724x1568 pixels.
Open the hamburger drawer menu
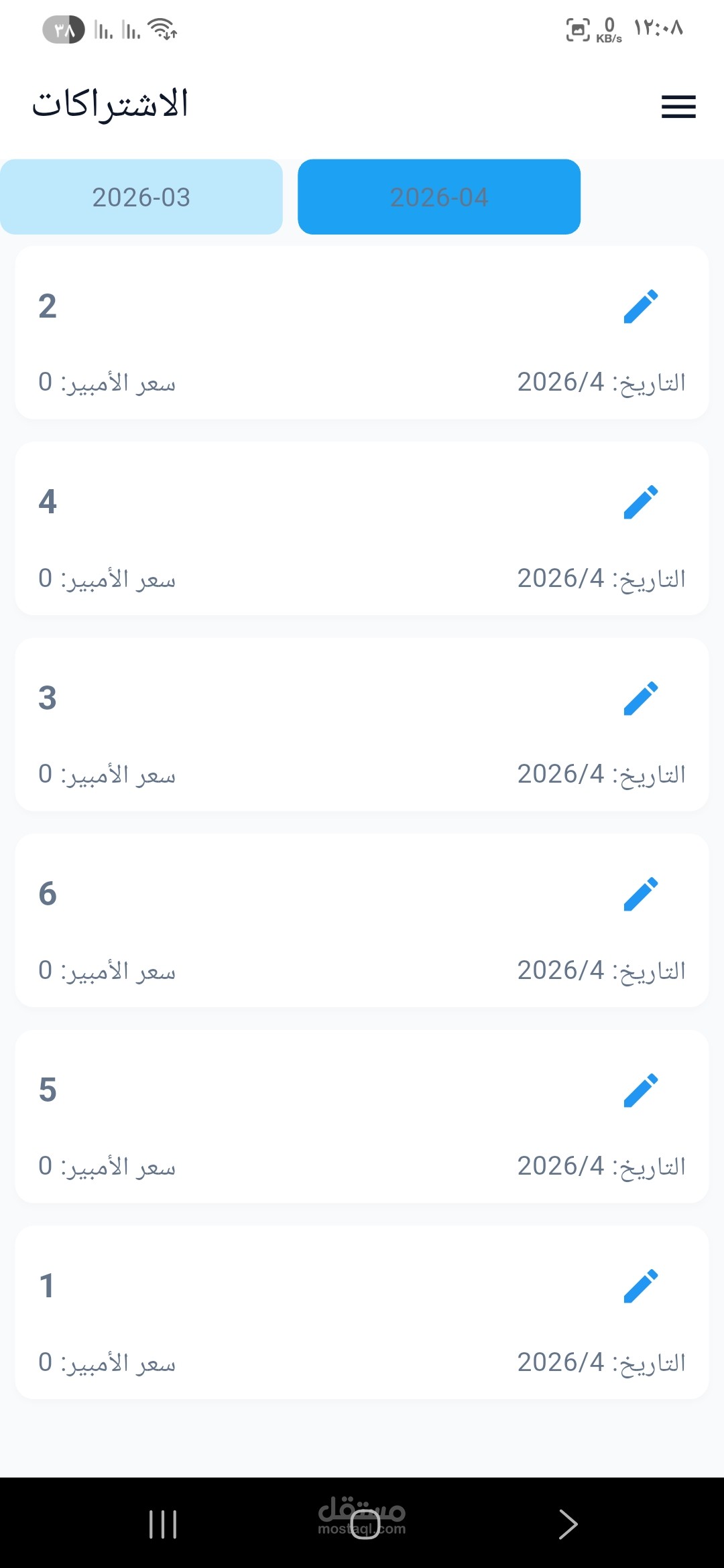click(678, 107)
